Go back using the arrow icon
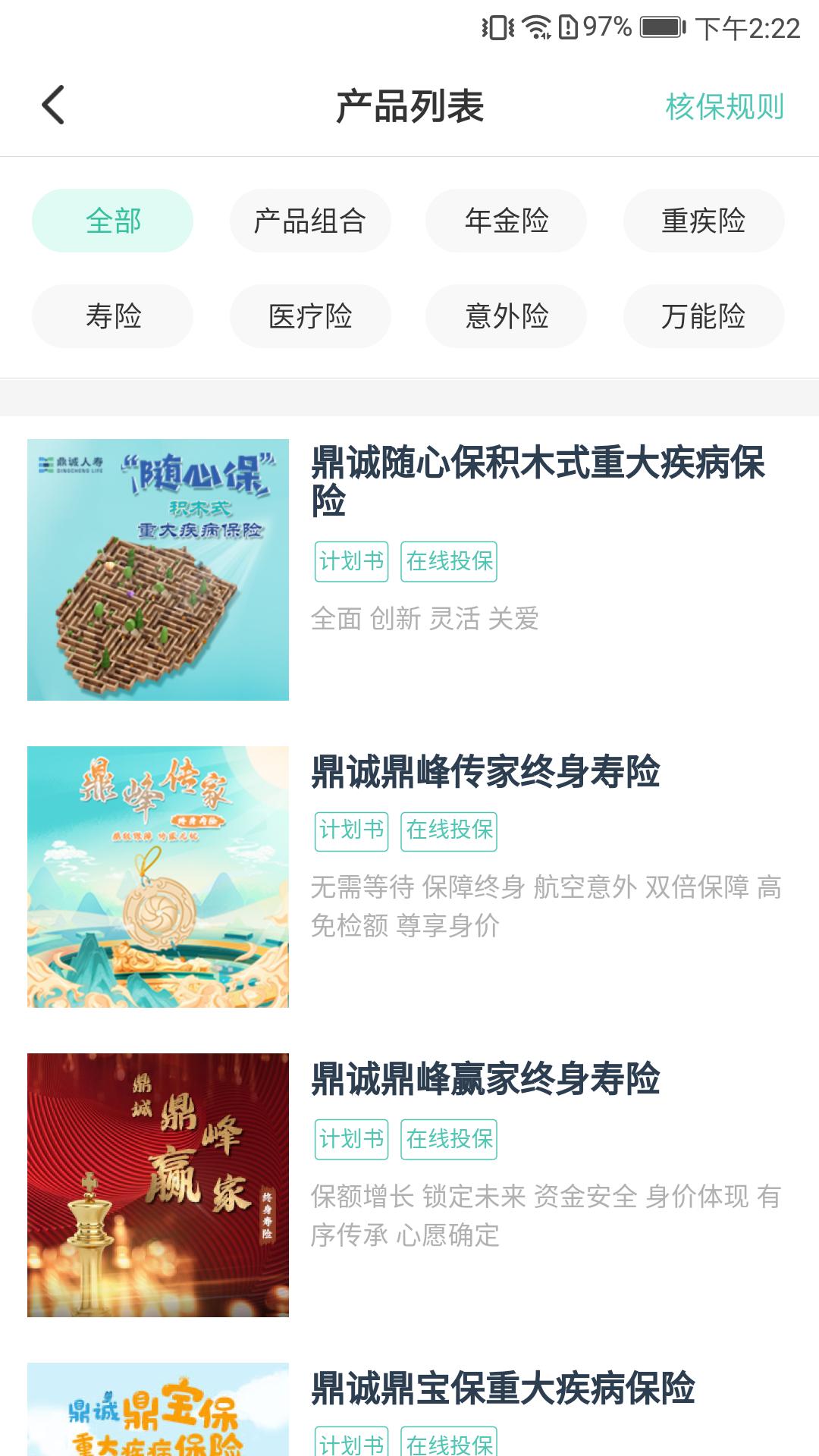819x1456 pixels. coord(53,105)
